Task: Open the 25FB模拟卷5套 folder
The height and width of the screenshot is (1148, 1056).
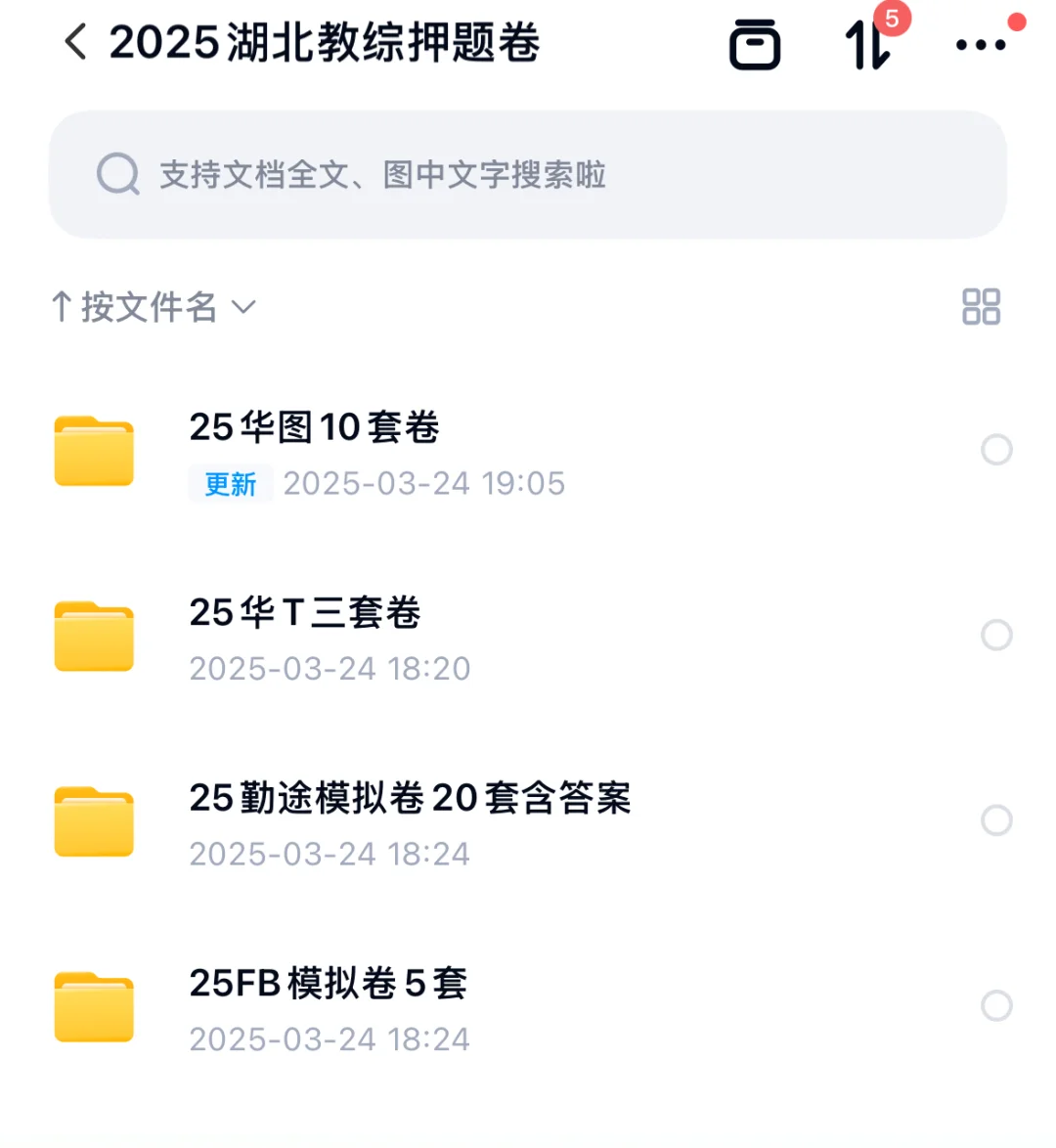Action: (x=329, y=984)
